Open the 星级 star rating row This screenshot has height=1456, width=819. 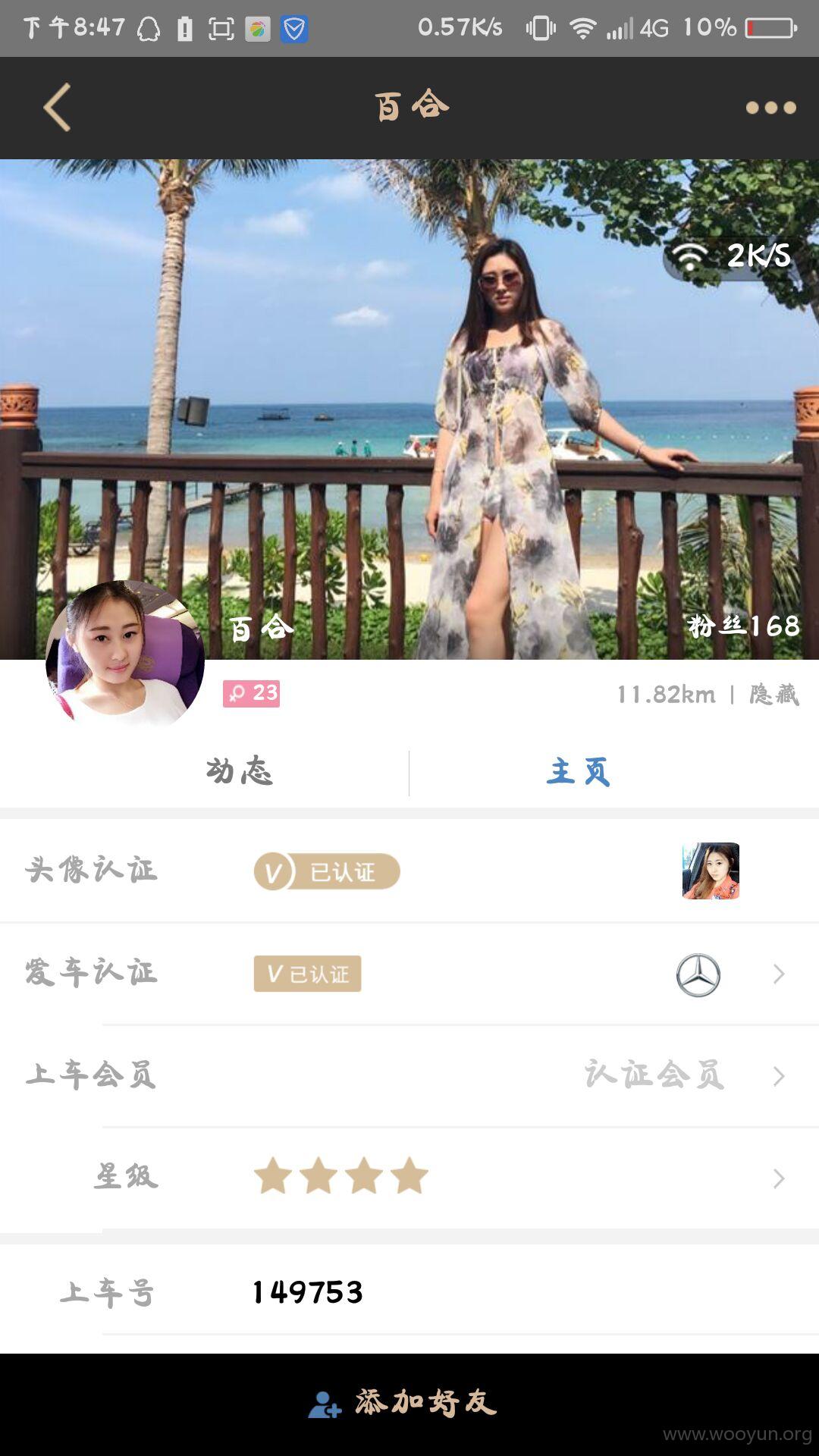pos(409,1178)
